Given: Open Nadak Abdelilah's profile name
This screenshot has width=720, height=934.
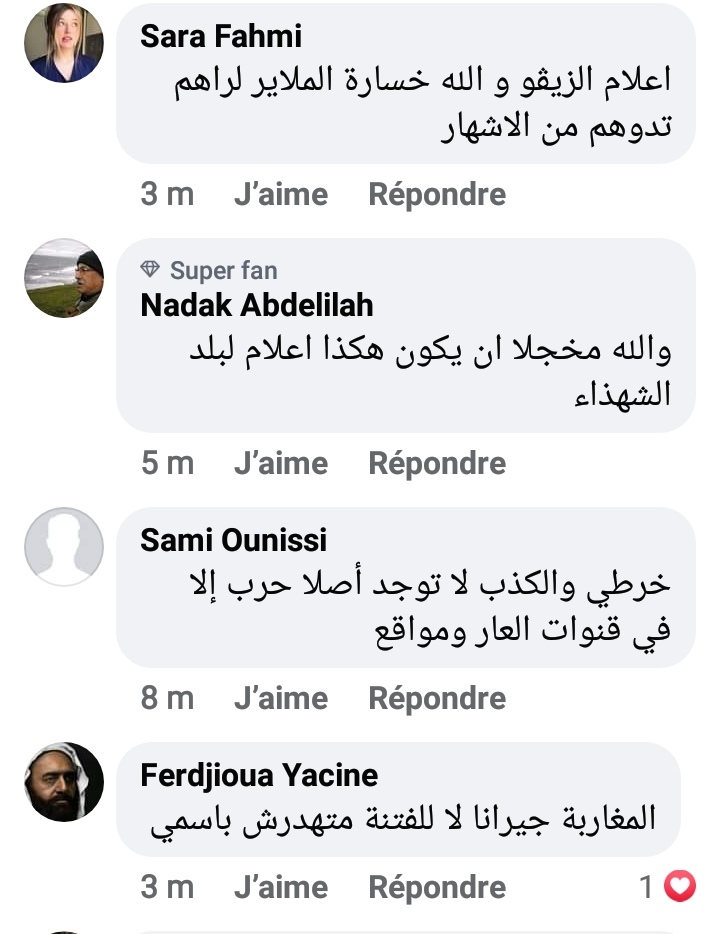Looking at the screenshot, I should tap(257, 305).
